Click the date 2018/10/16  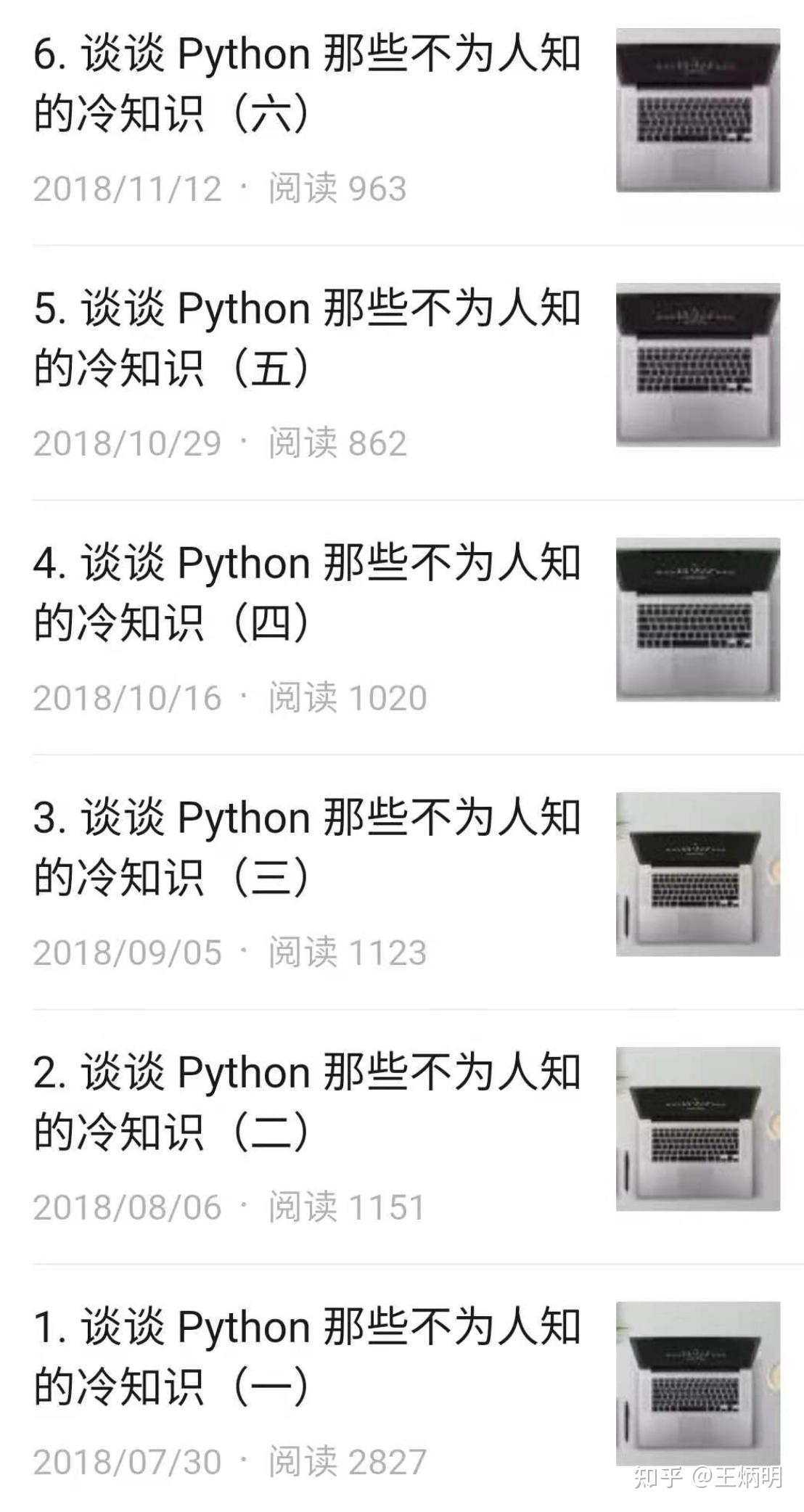[123, 698]
